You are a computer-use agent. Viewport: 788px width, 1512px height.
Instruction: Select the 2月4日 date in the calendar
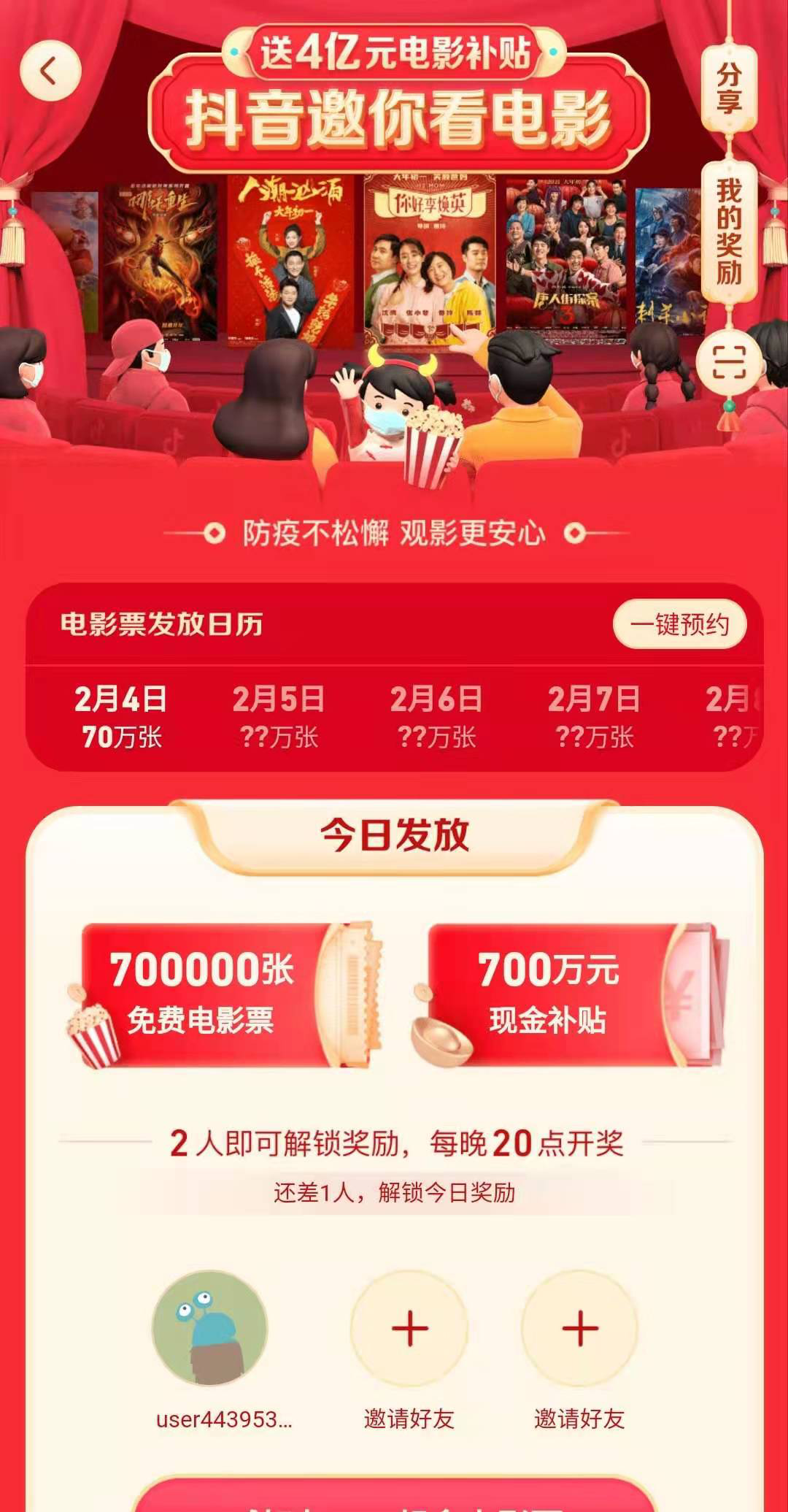coord(121,717)
